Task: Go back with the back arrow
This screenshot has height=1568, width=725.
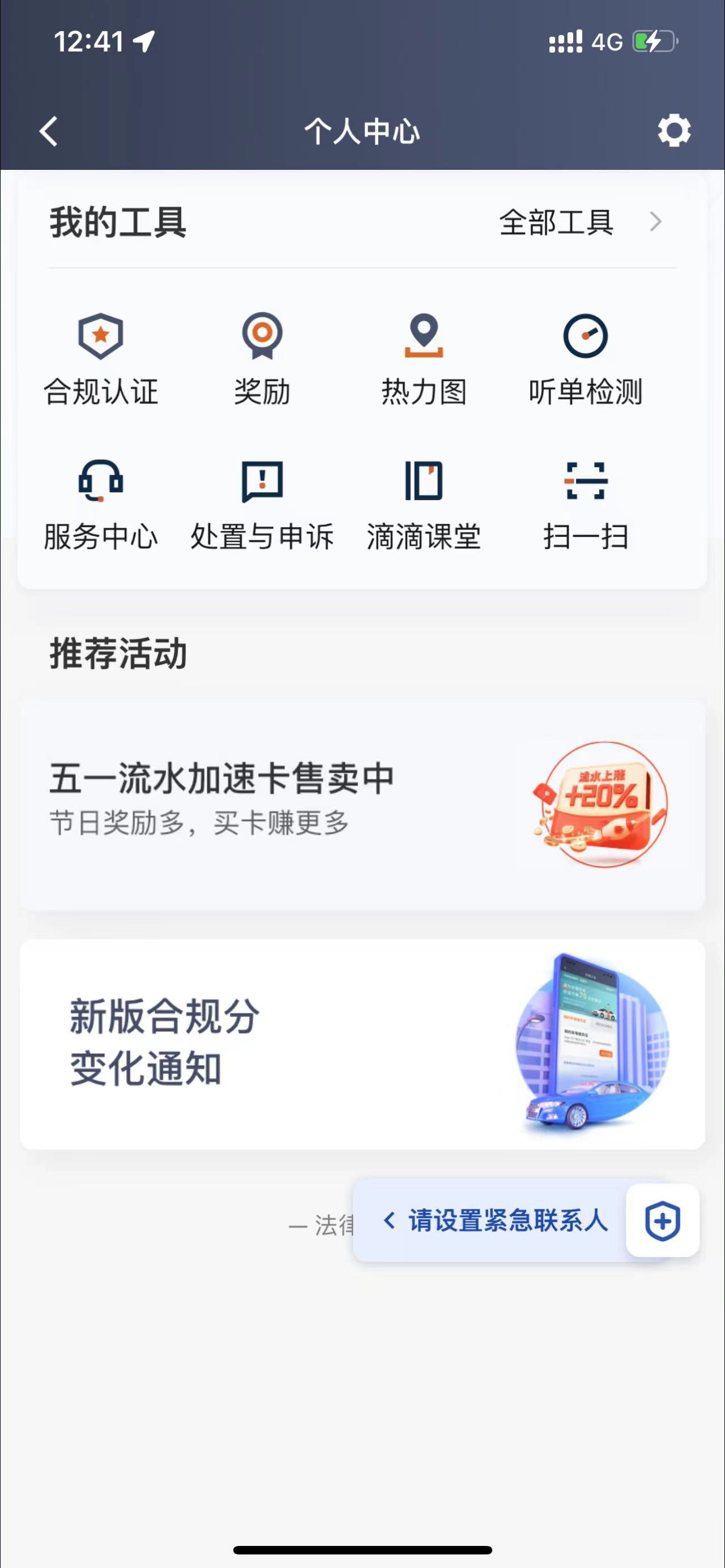Action: (x=49, y=130)
